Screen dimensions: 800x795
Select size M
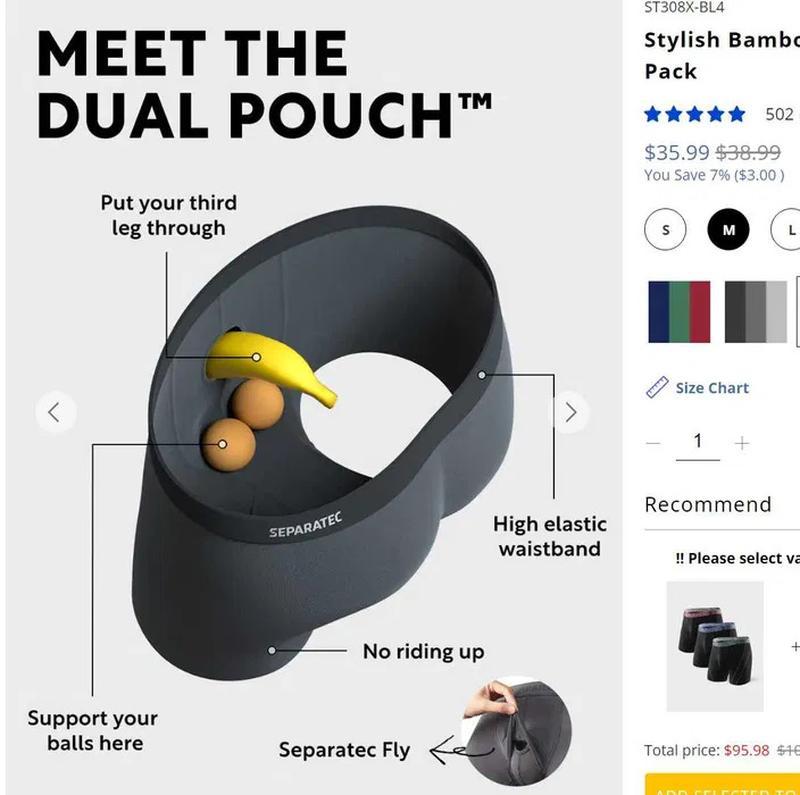pyautogui.click(x=728, y=230)
